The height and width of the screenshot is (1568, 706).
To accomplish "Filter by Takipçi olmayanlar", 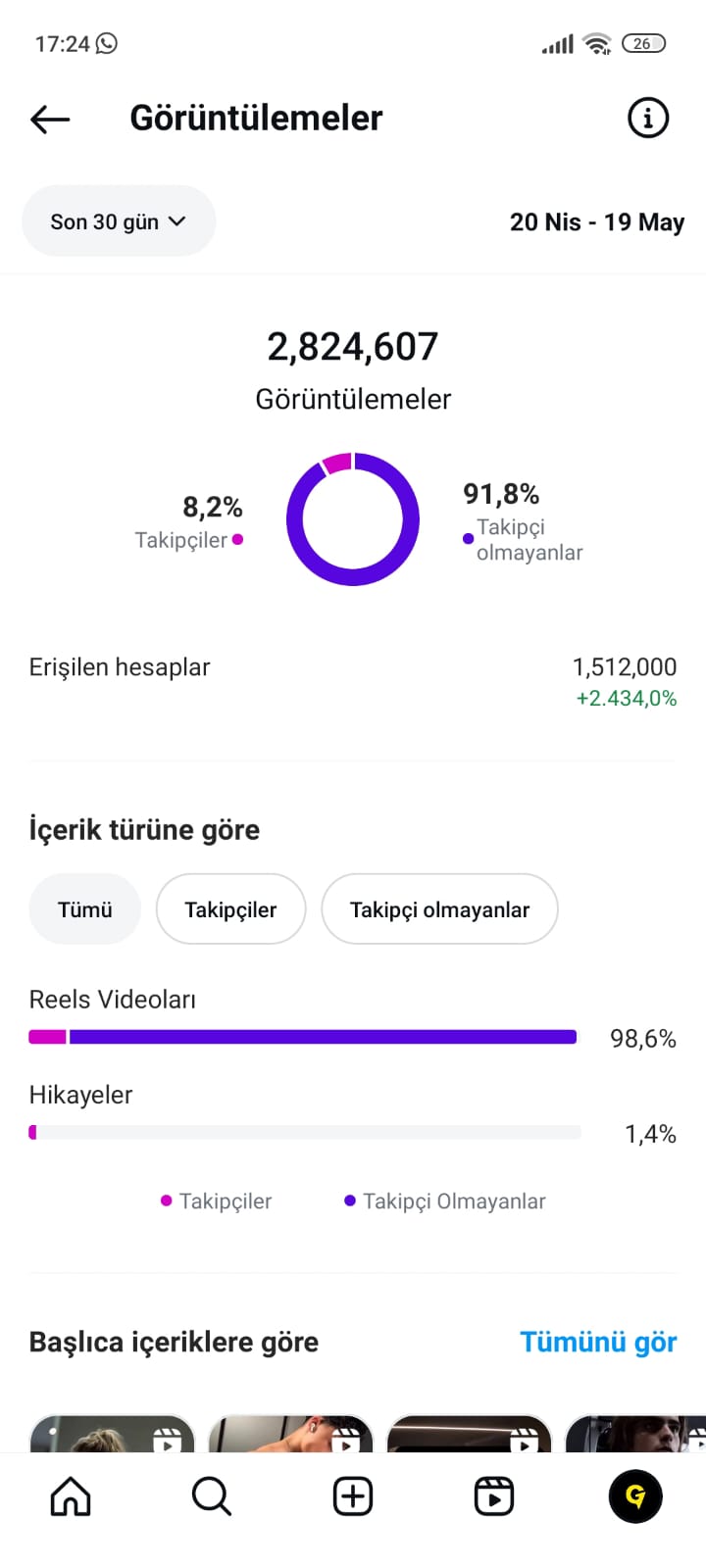I will pos(439,909).
